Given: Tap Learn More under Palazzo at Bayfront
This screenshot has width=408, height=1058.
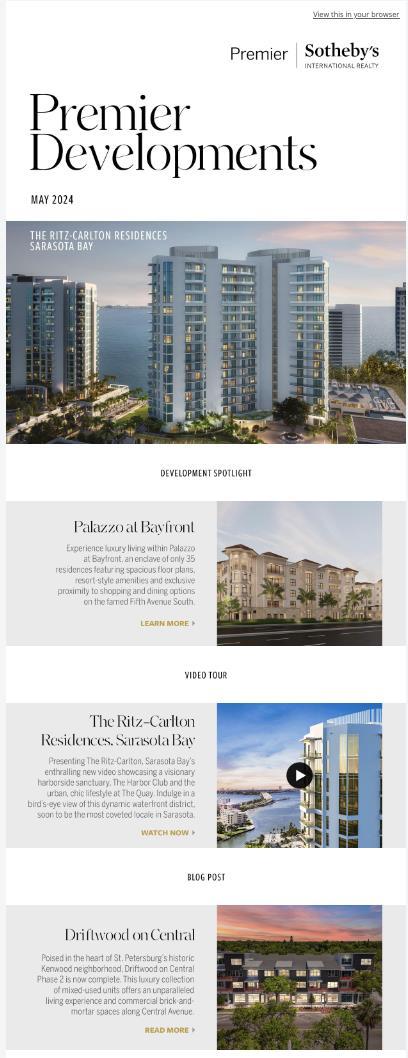Looking at the screenshot, I should tap(168, 623).
